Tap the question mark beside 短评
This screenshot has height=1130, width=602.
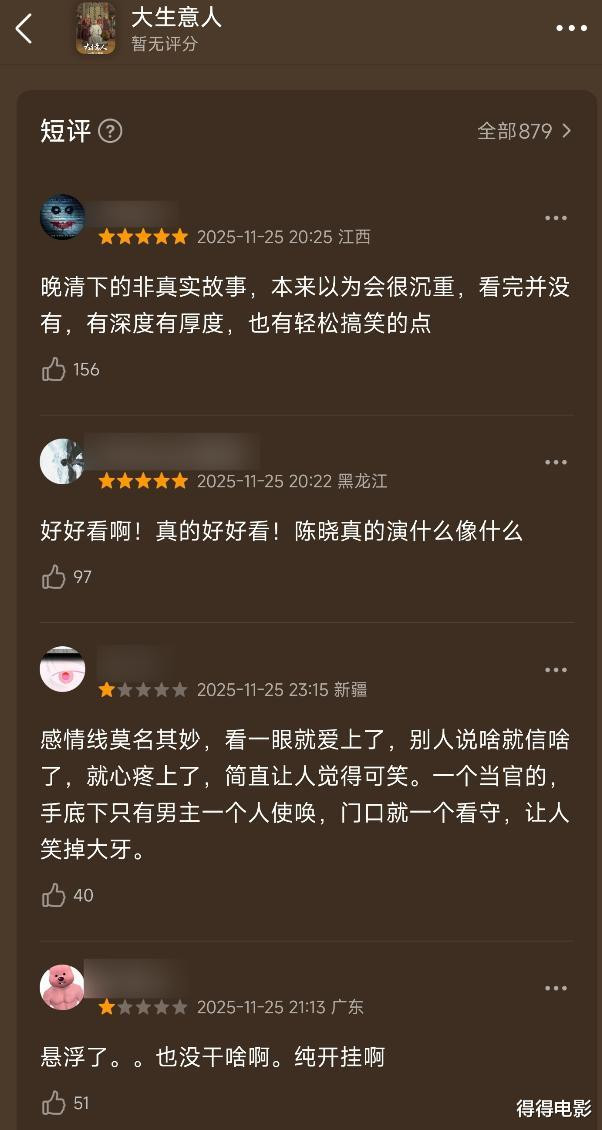110,131
